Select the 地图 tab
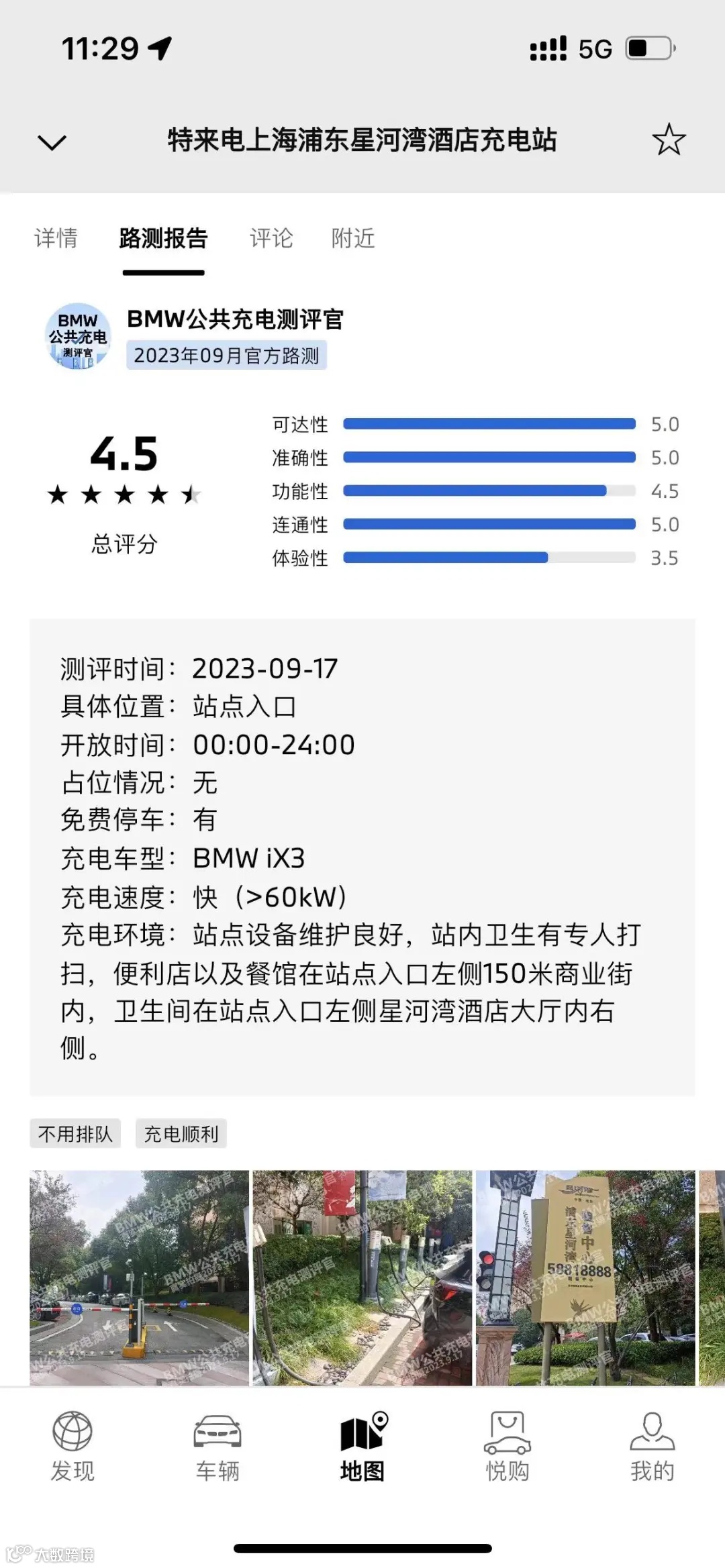 [362, 1447]
